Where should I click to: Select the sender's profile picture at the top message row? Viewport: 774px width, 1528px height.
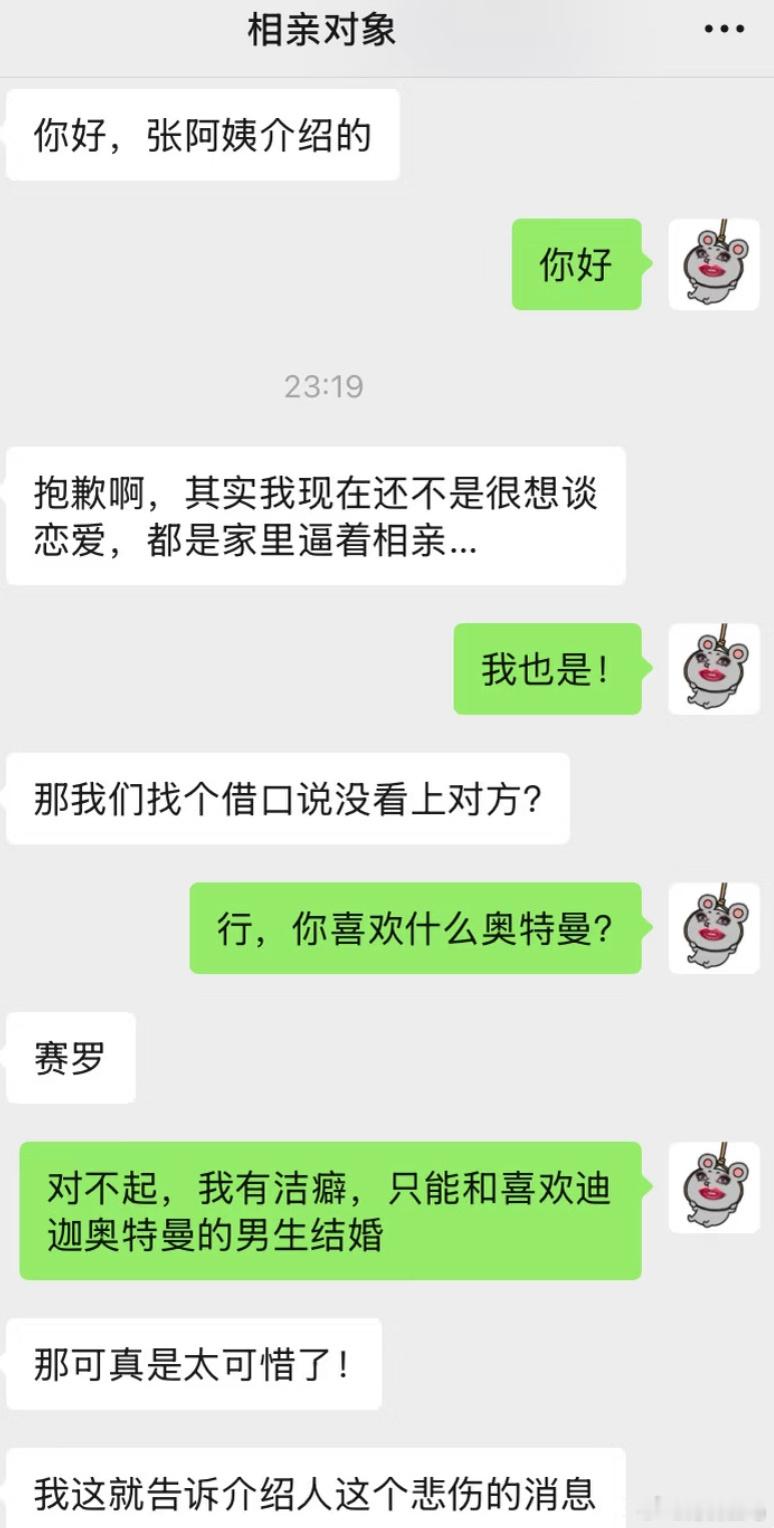713,265
